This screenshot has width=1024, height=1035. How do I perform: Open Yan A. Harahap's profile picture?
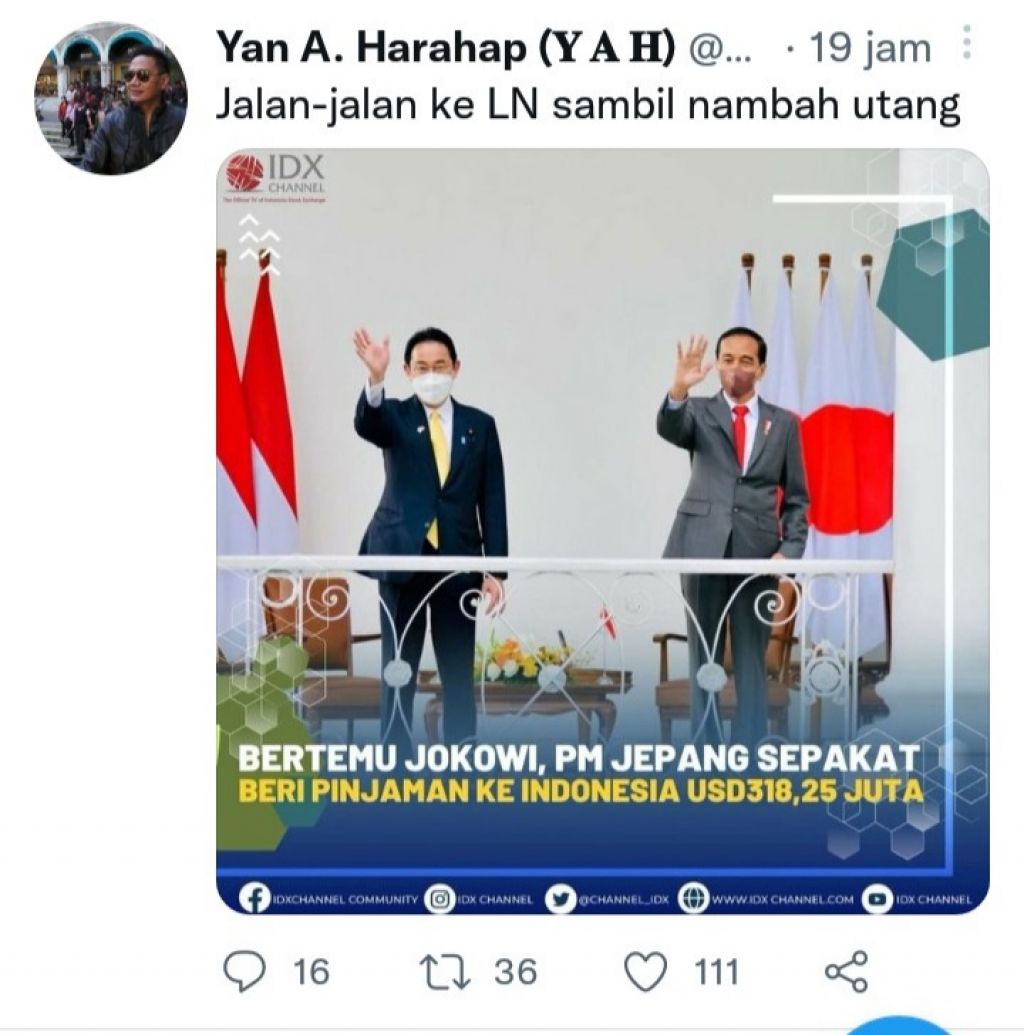(x=110, y=99)
